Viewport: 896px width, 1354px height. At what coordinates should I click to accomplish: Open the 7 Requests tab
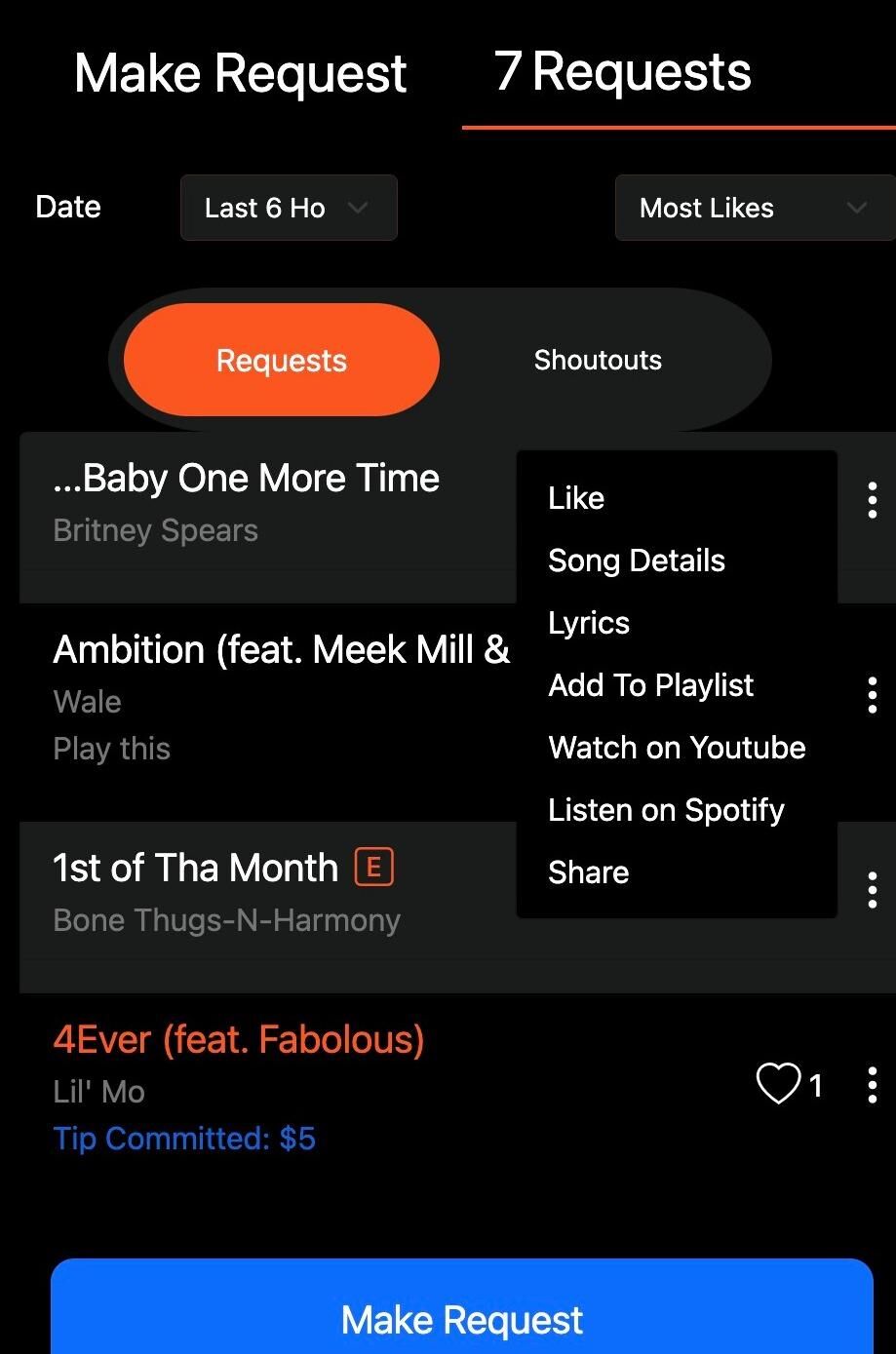622,72
